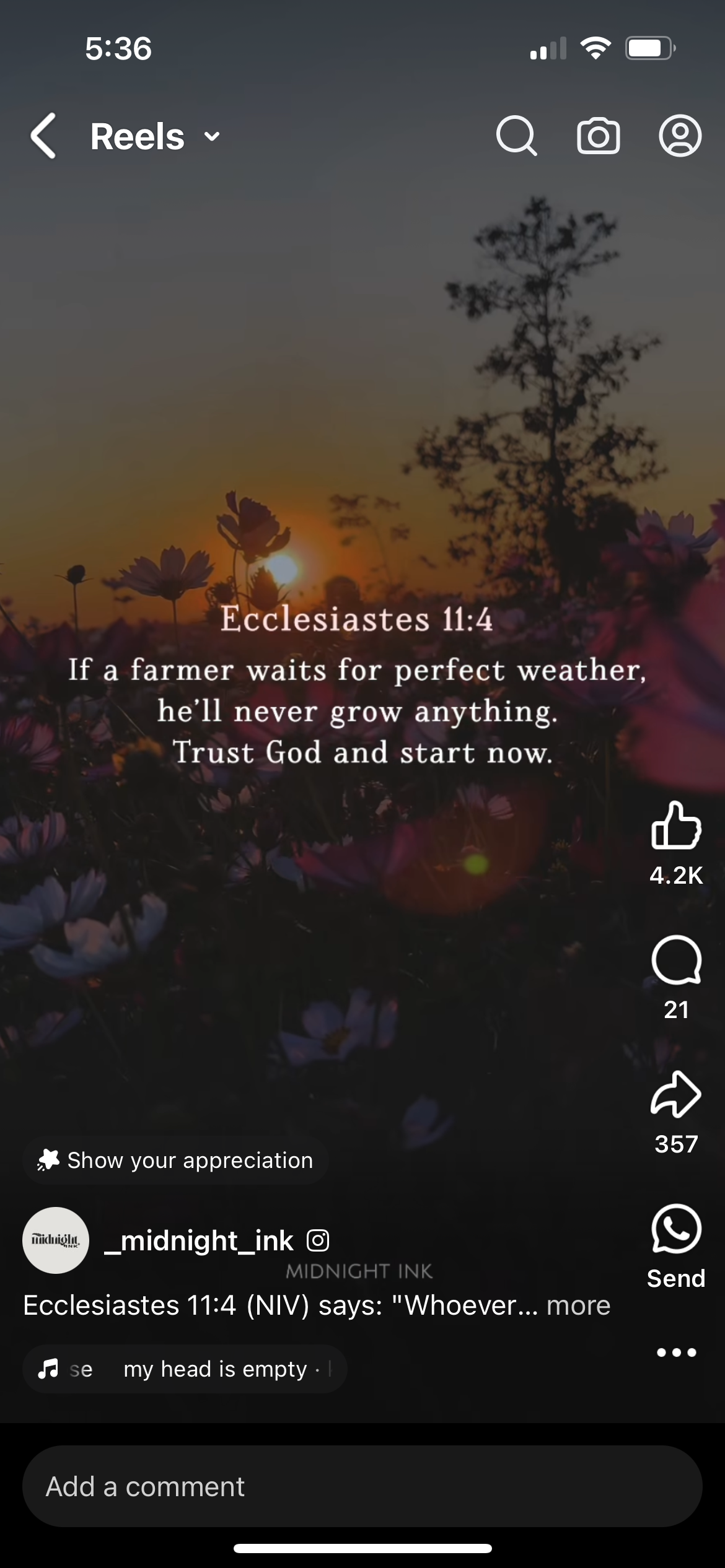Share this reel using the arrow icon
The image size is (725, 1568).
click(676, 1095)
